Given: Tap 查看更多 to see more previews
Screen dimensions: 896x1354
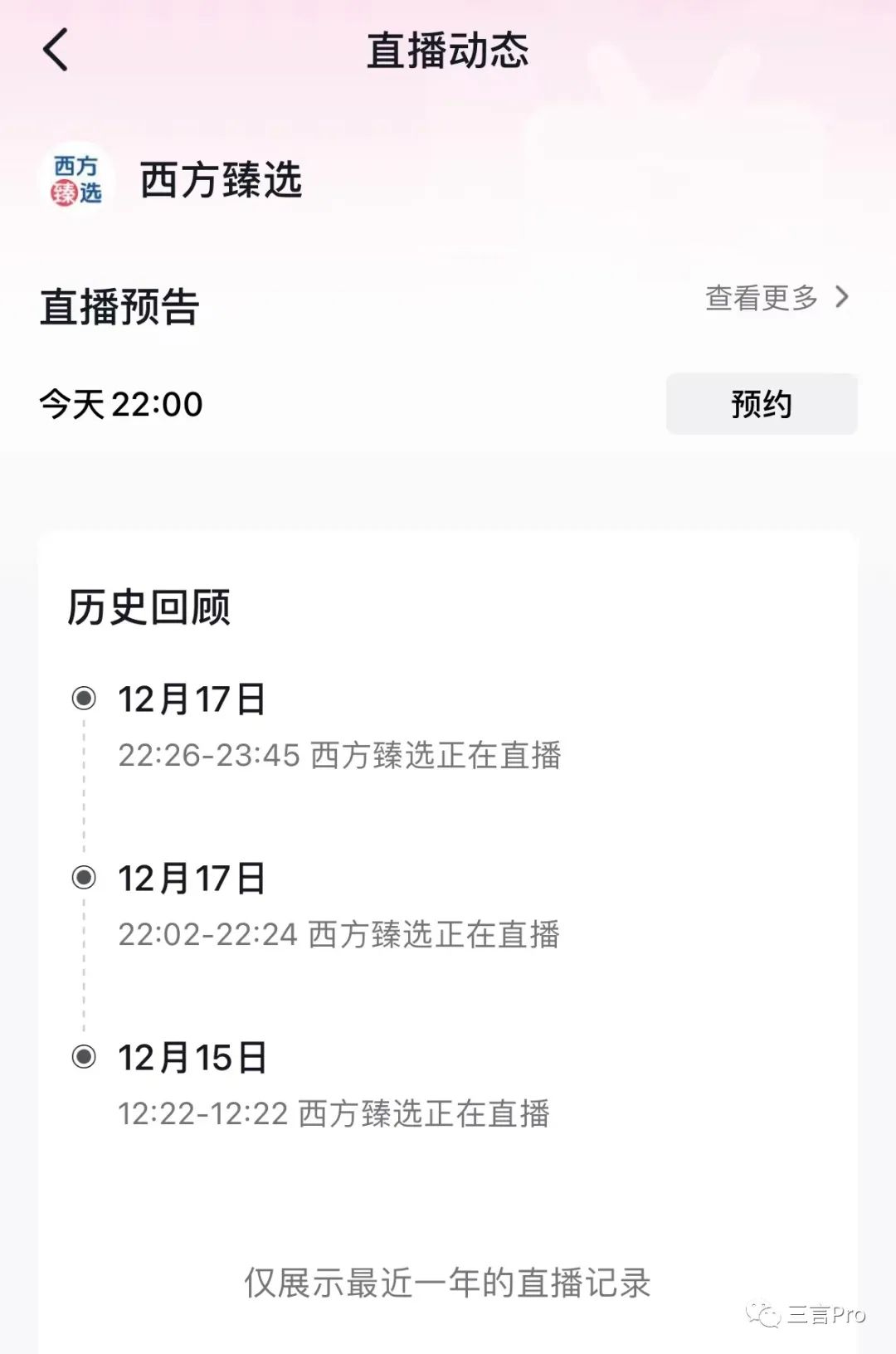Looking at the screenshot, I should [776, 297].
